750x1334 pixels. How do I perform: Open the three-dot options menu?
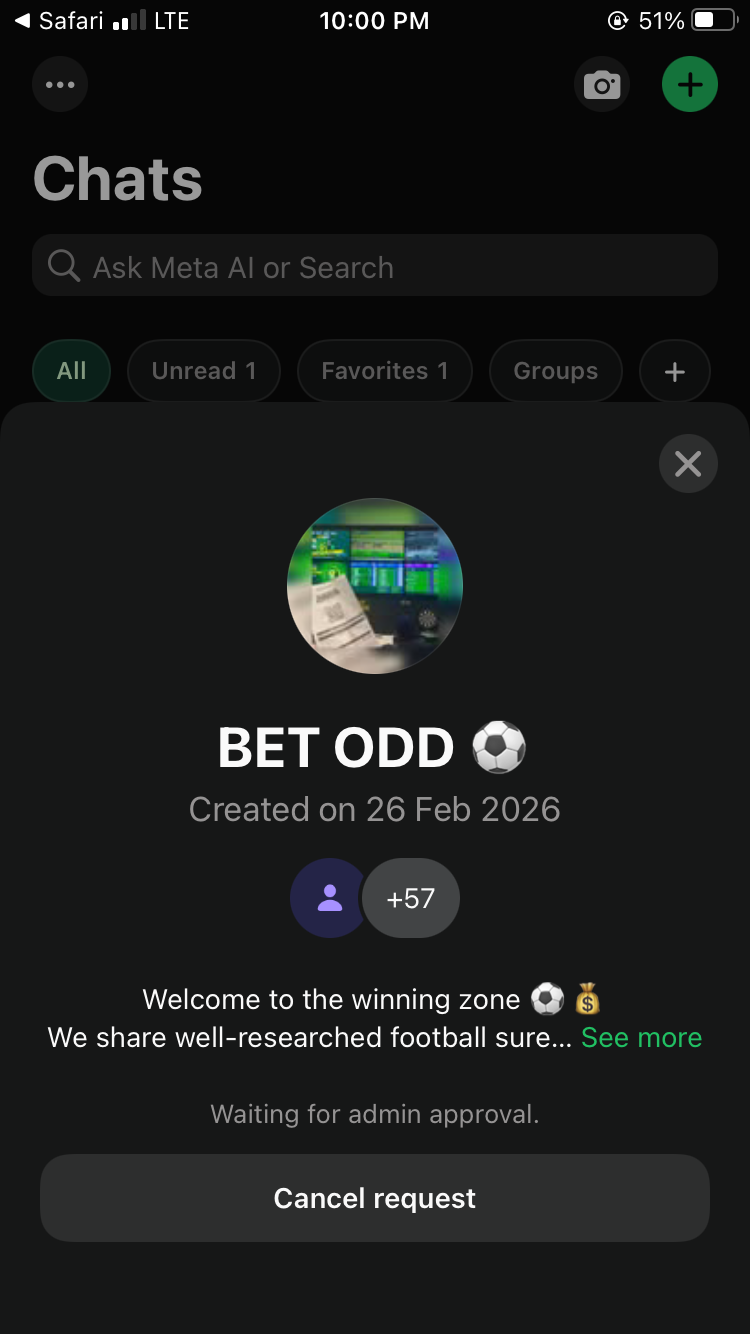click(60, 85)
